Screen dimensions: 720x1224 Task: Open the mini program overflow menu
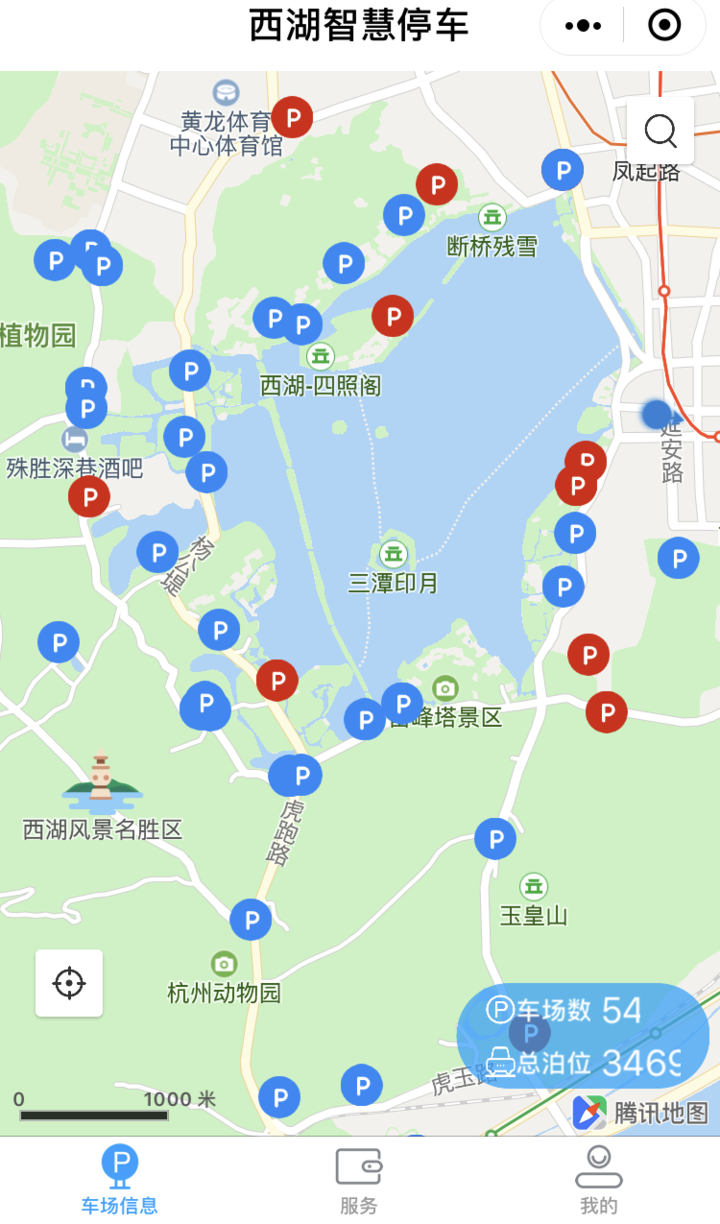tap(583, 26)
